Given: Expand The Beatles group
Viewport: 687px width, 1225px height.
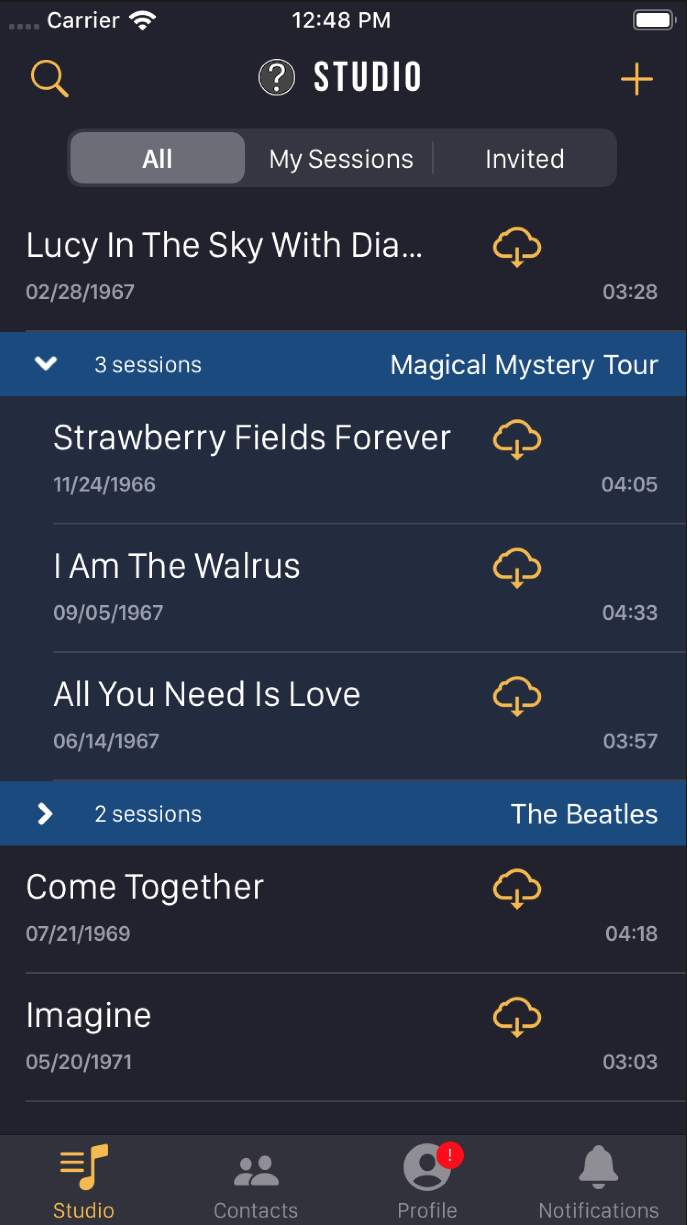Looking at the screenshot, I should point(45,814).
